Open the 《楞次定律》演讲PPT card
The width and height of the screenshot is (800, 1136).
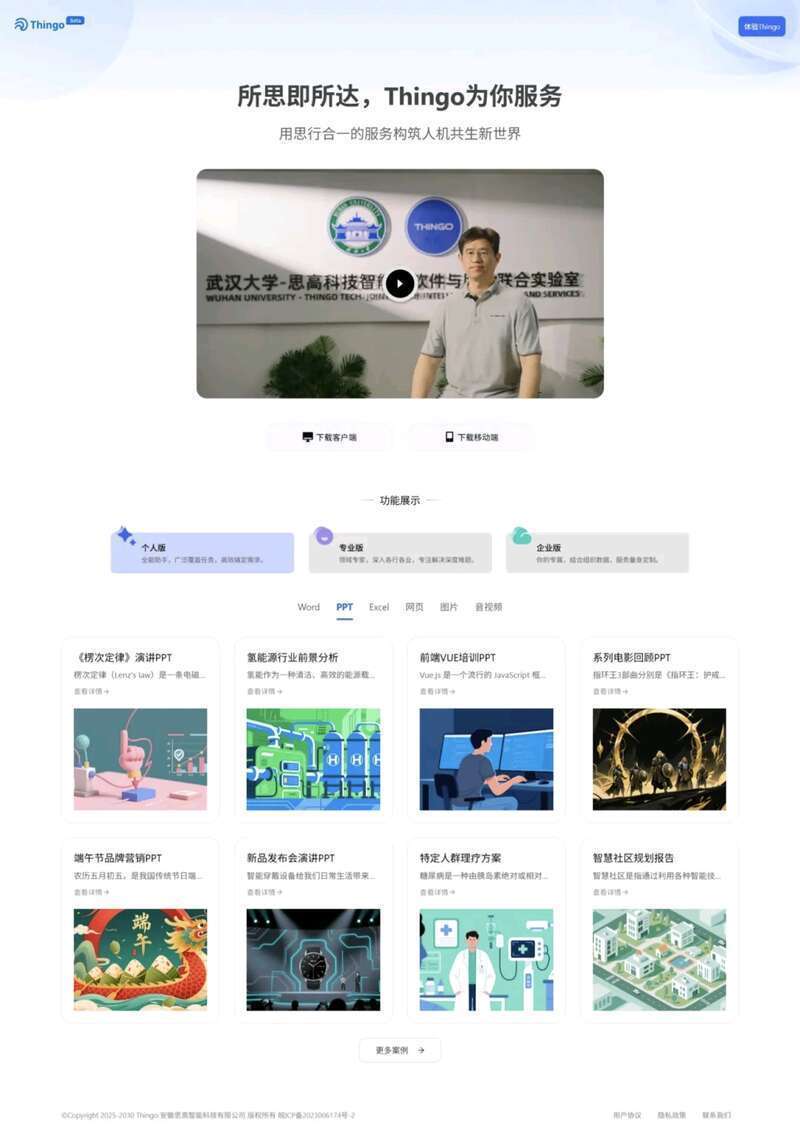[x=140, y=730]
